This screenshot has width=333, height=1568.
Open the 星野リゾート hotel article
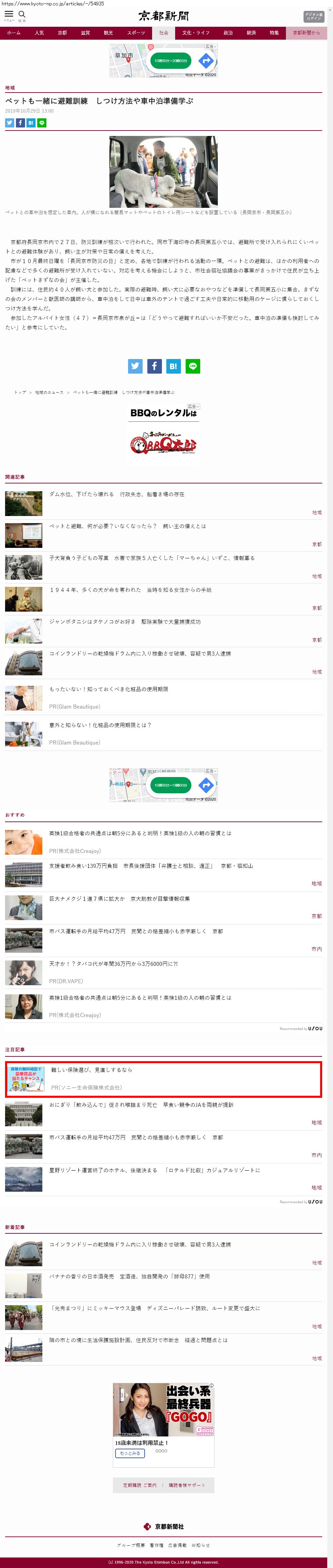coord(154,1170)
